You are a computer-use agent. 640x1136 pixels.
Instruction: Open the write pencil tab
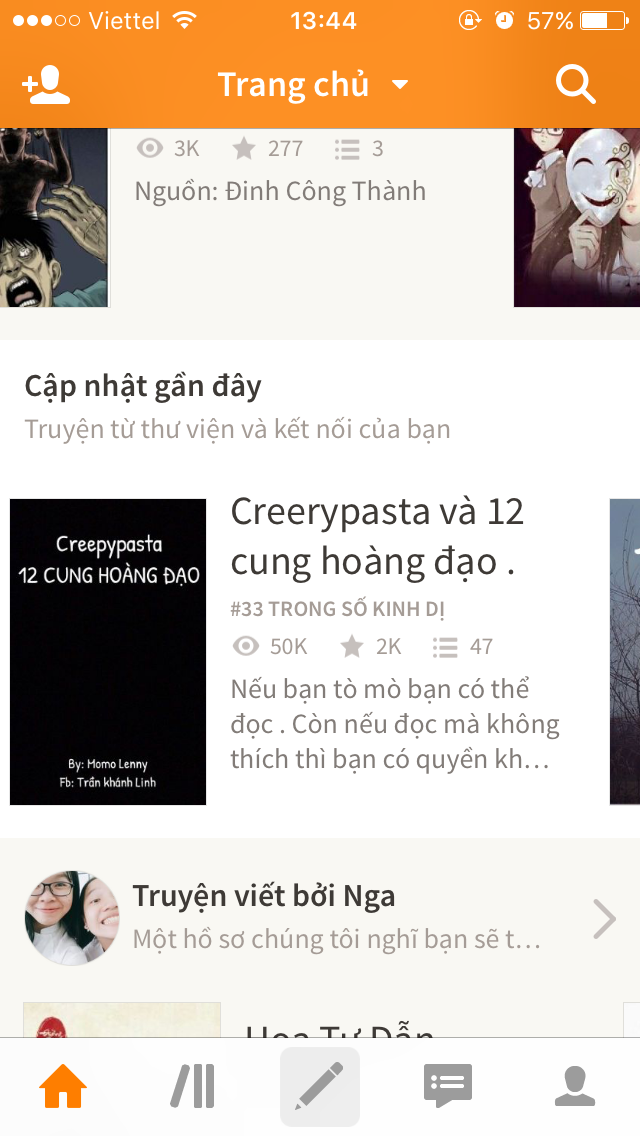[320, 1087]
